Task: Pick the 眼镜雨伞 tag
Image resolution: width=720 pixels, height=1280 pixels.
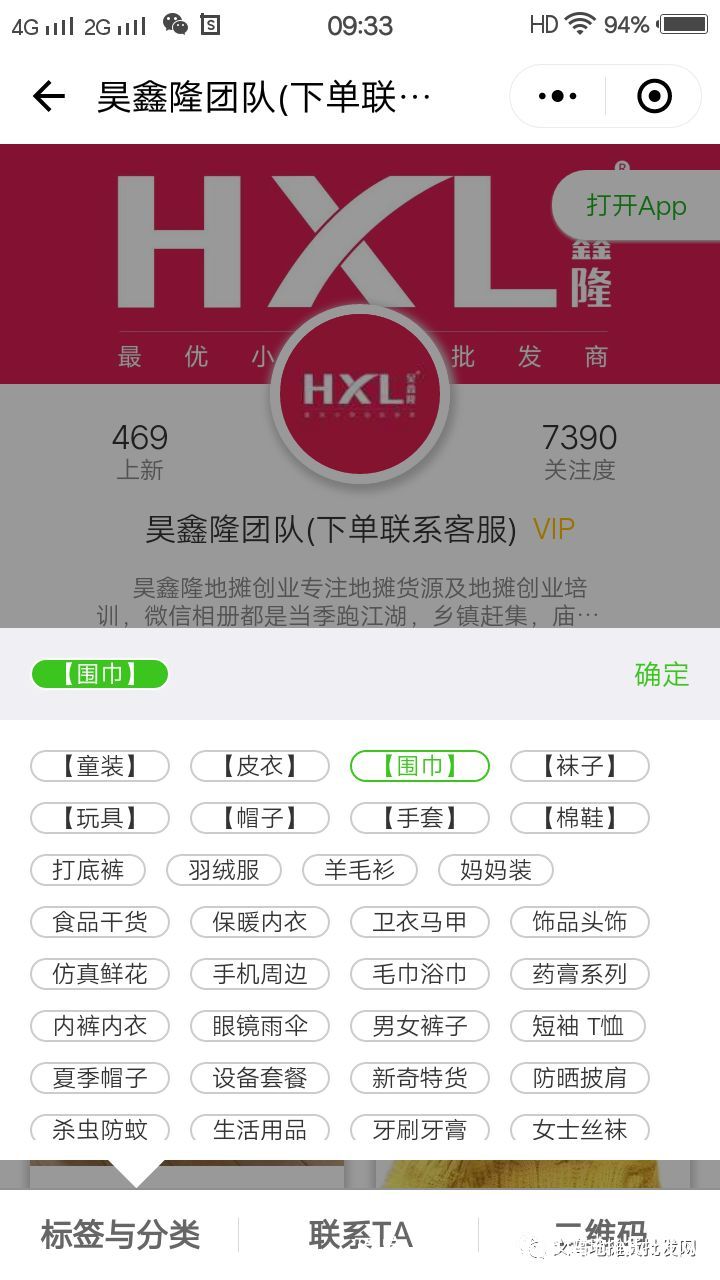Action: click(x=260, y=1026)
